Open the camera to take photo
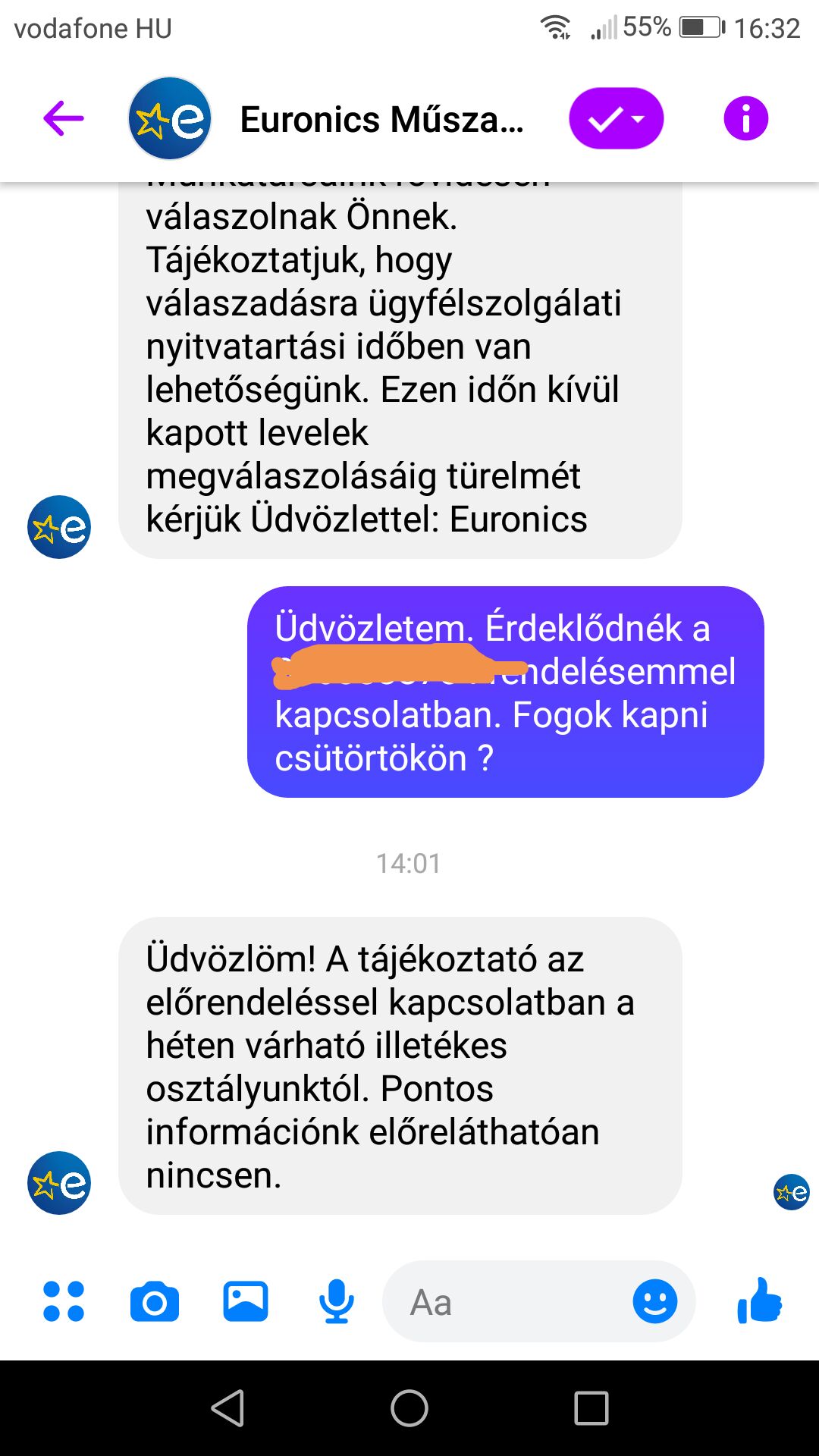The image size is (819, 1456). click(155, 1302)
